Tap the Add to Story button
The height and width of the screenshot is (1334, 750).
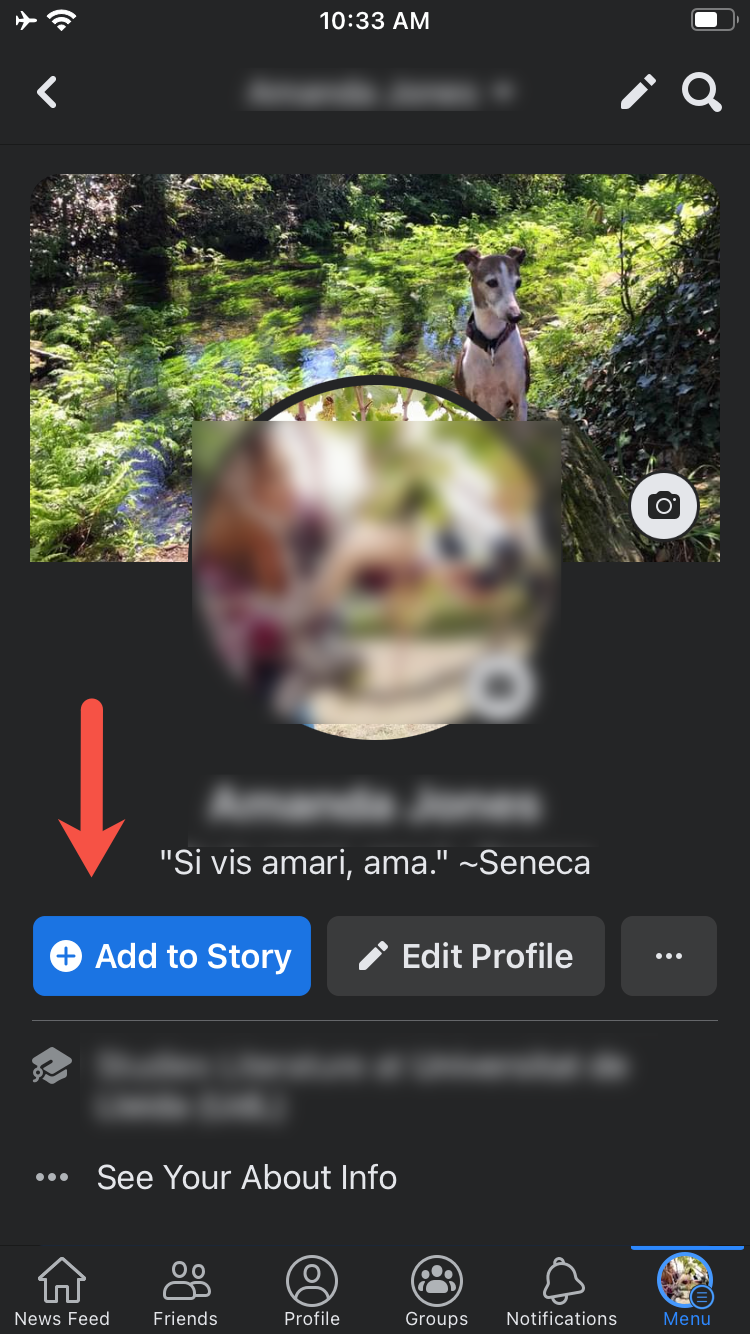172,956
